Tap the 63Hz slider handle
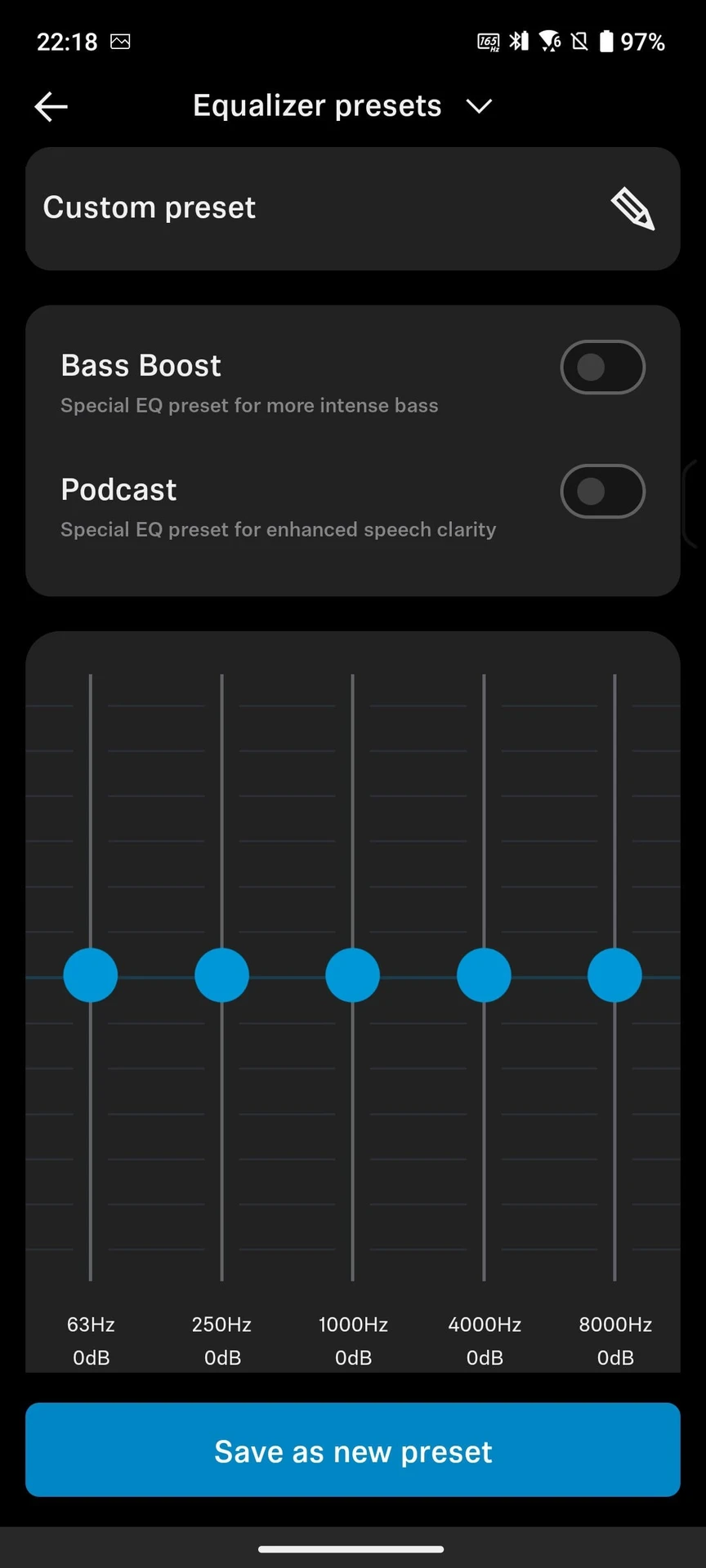The height and width of the screenshot is (1568, 706). pos(91,975)
